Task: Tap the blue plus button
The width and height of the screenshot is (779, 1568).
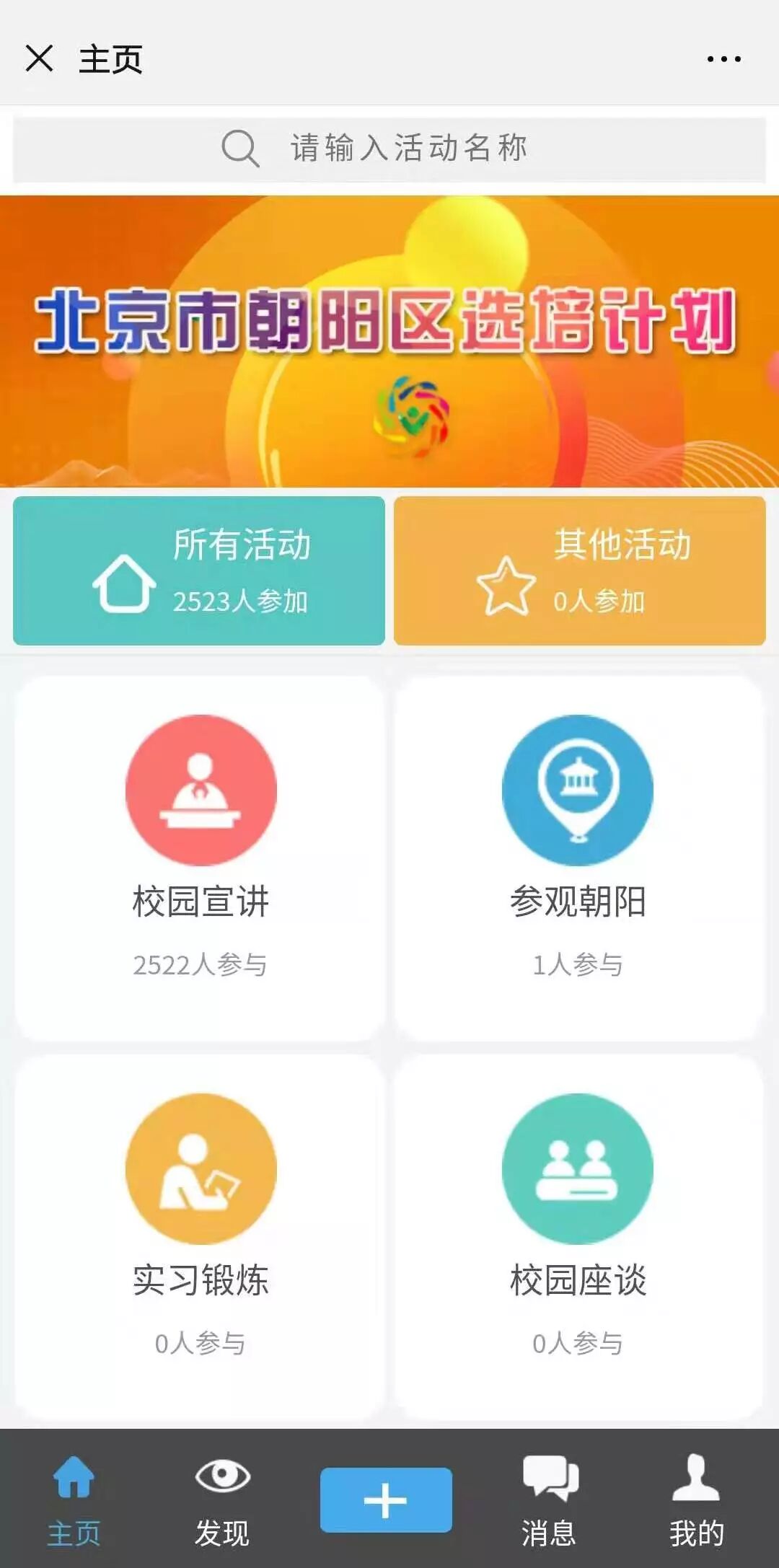Action: click(386, 1499)
